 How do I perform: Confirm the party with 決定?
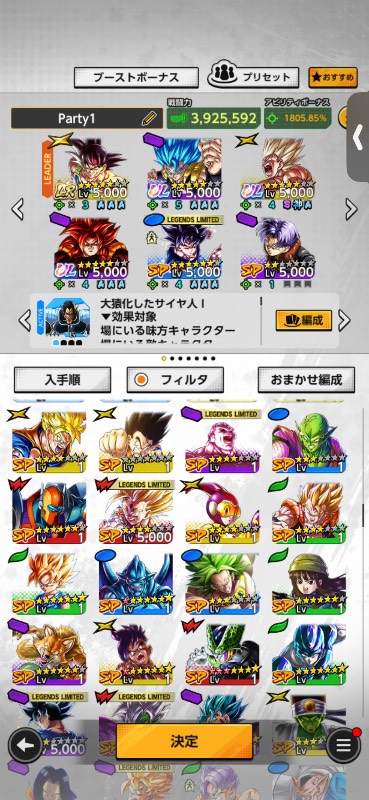184,741
